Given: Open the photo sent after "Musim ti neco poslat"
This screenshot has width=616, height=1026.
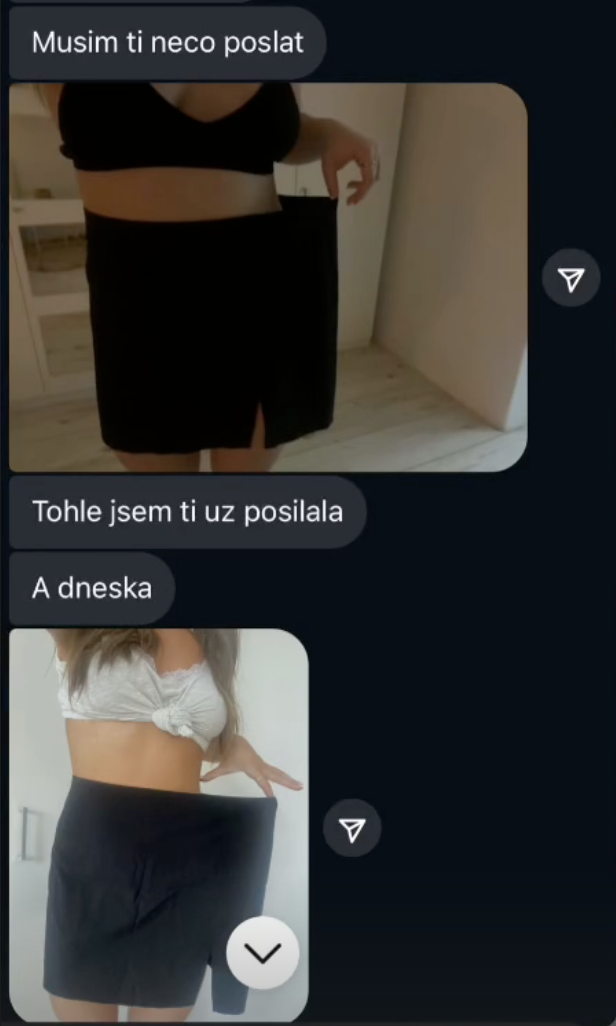Looking at the screenshot, I should click(x=267, y=277).
